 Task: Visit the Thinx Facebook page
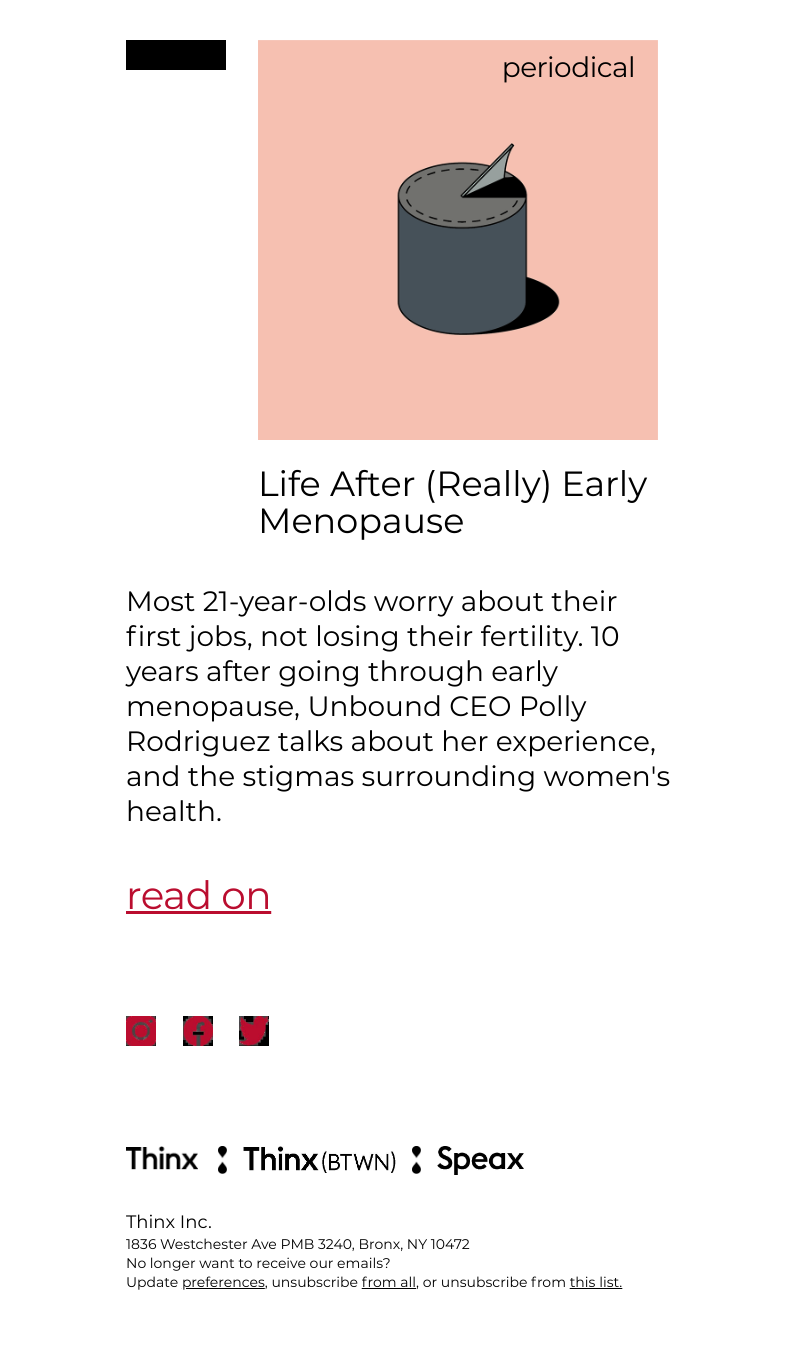[198, 1031]
